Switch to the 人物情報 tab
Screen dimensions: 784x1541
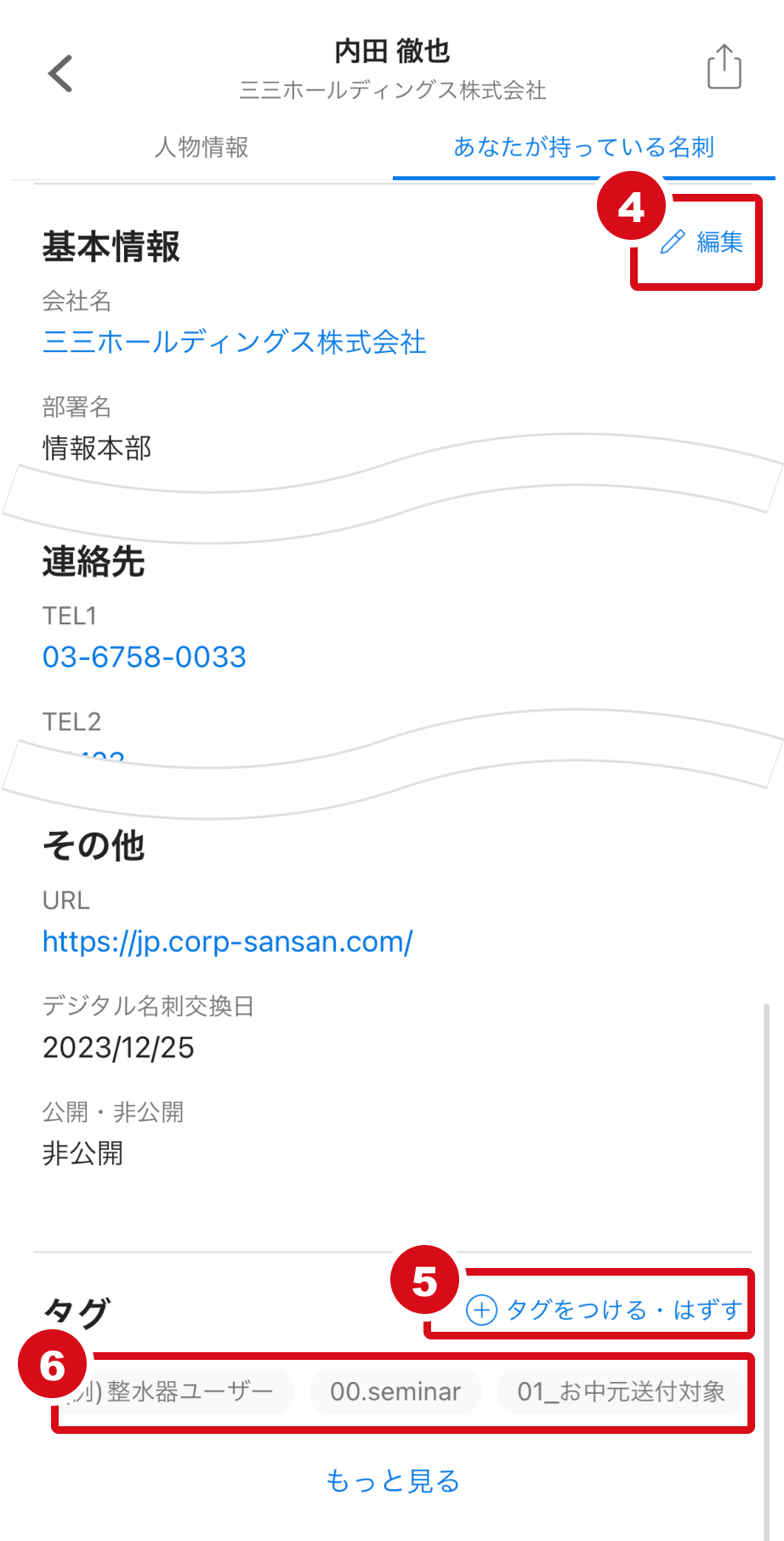pyautogui.click(x=202, y=147)
